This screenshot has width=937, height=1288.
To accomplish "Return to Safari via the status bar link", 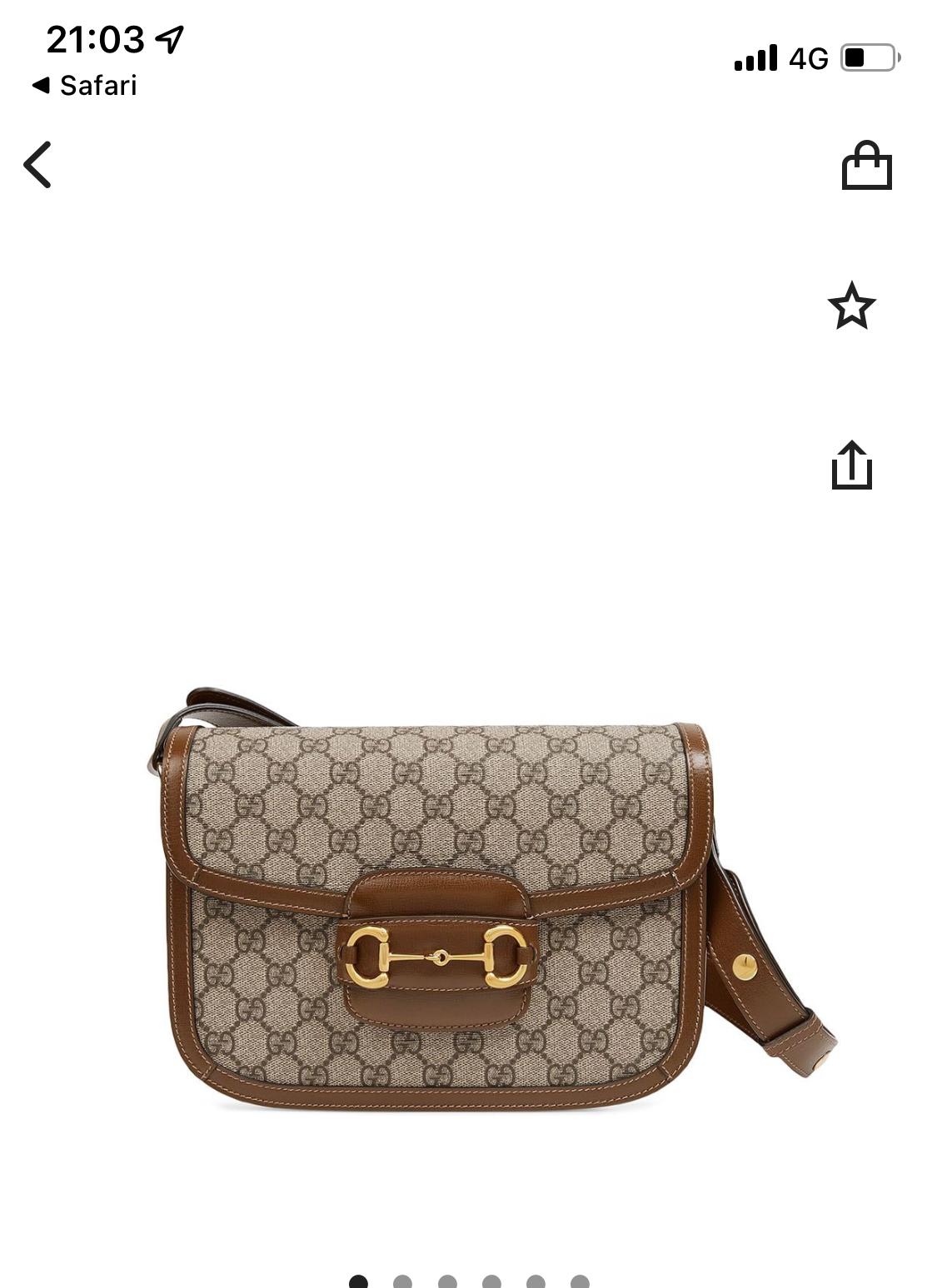I will coord(83,86).
